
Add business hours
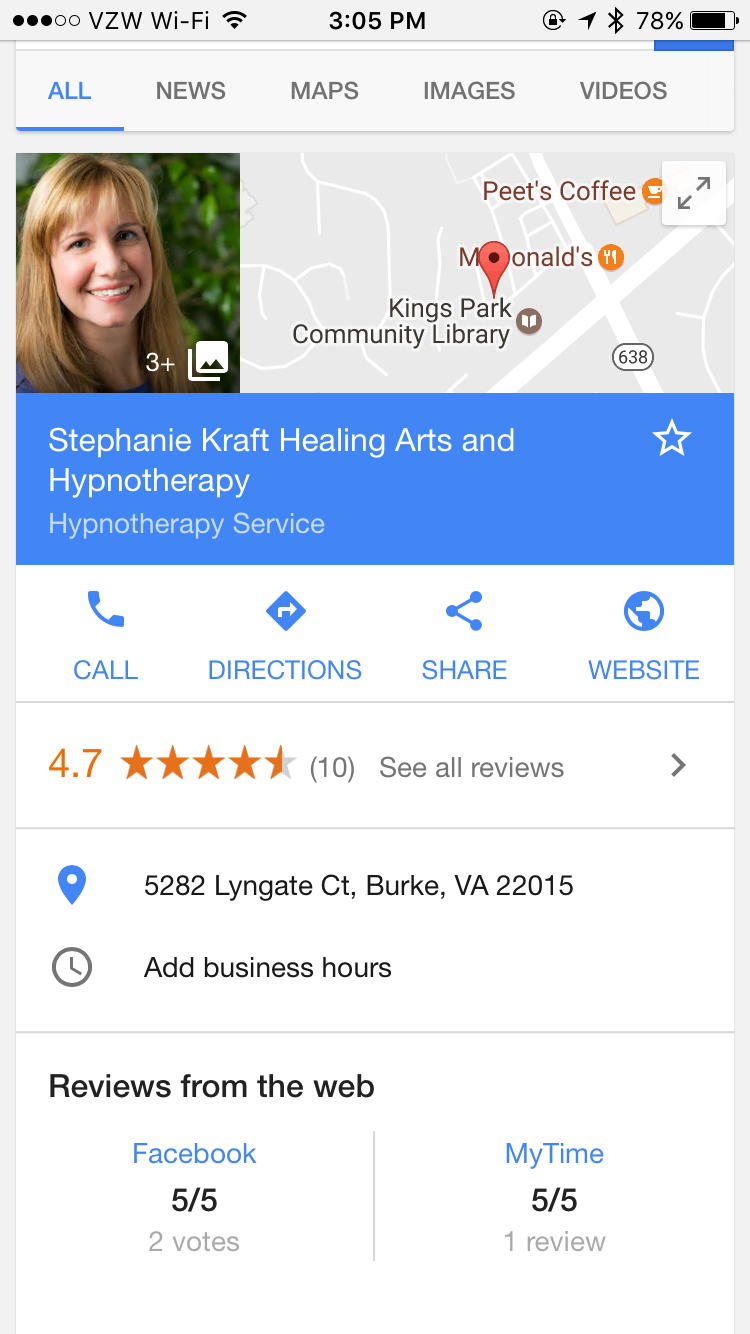click(267, 968)
